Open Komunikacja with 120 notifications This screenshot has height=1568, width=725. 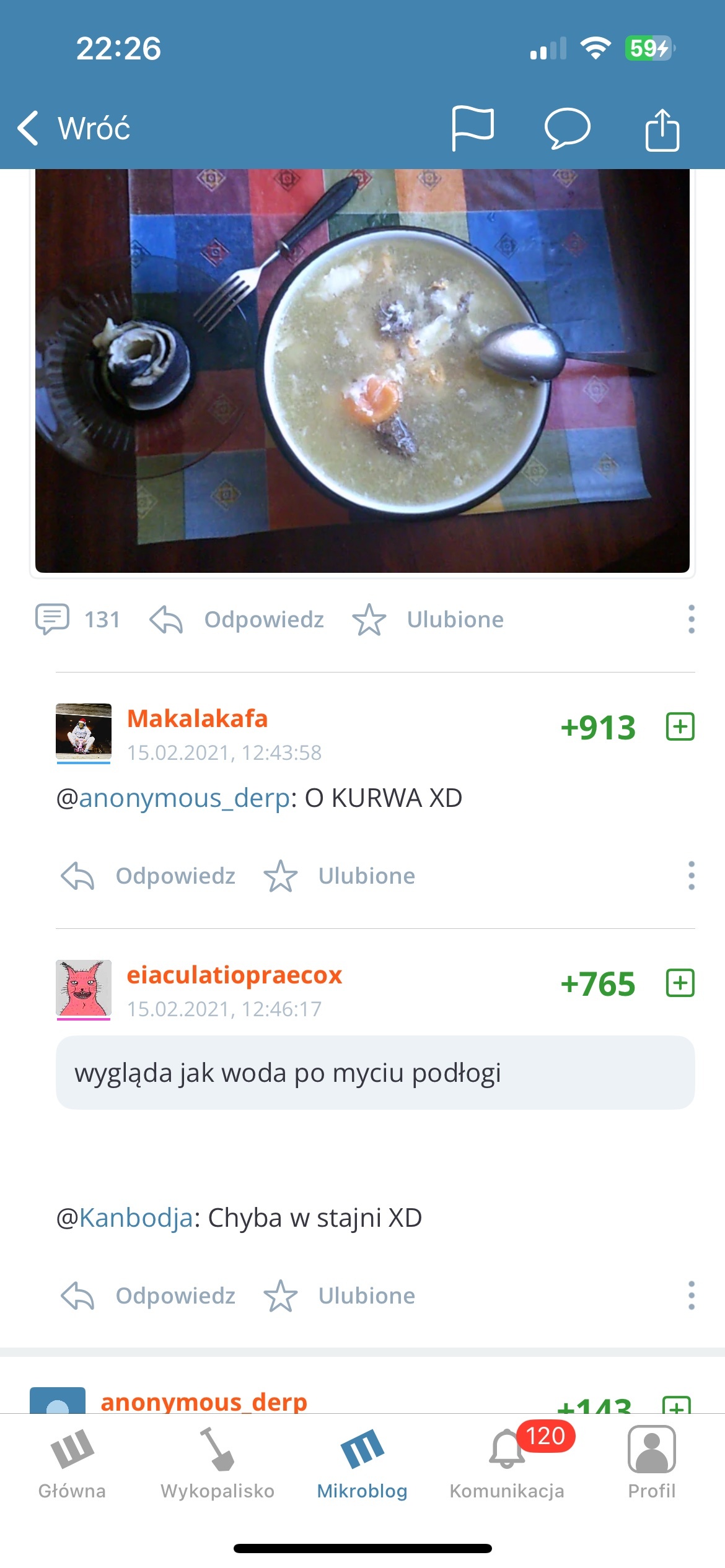(x=507, y=1463)
